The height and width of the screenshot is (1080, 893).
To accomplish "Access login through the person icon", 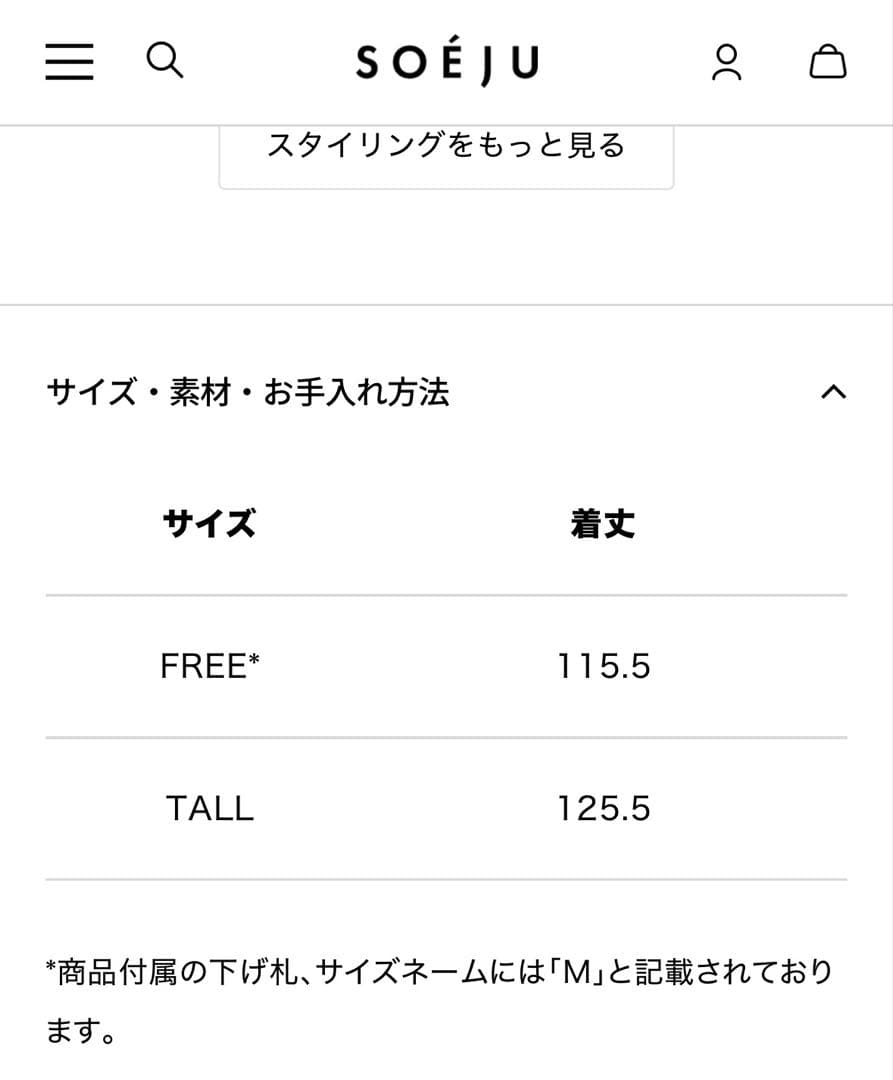I will (x=727, y=62).
